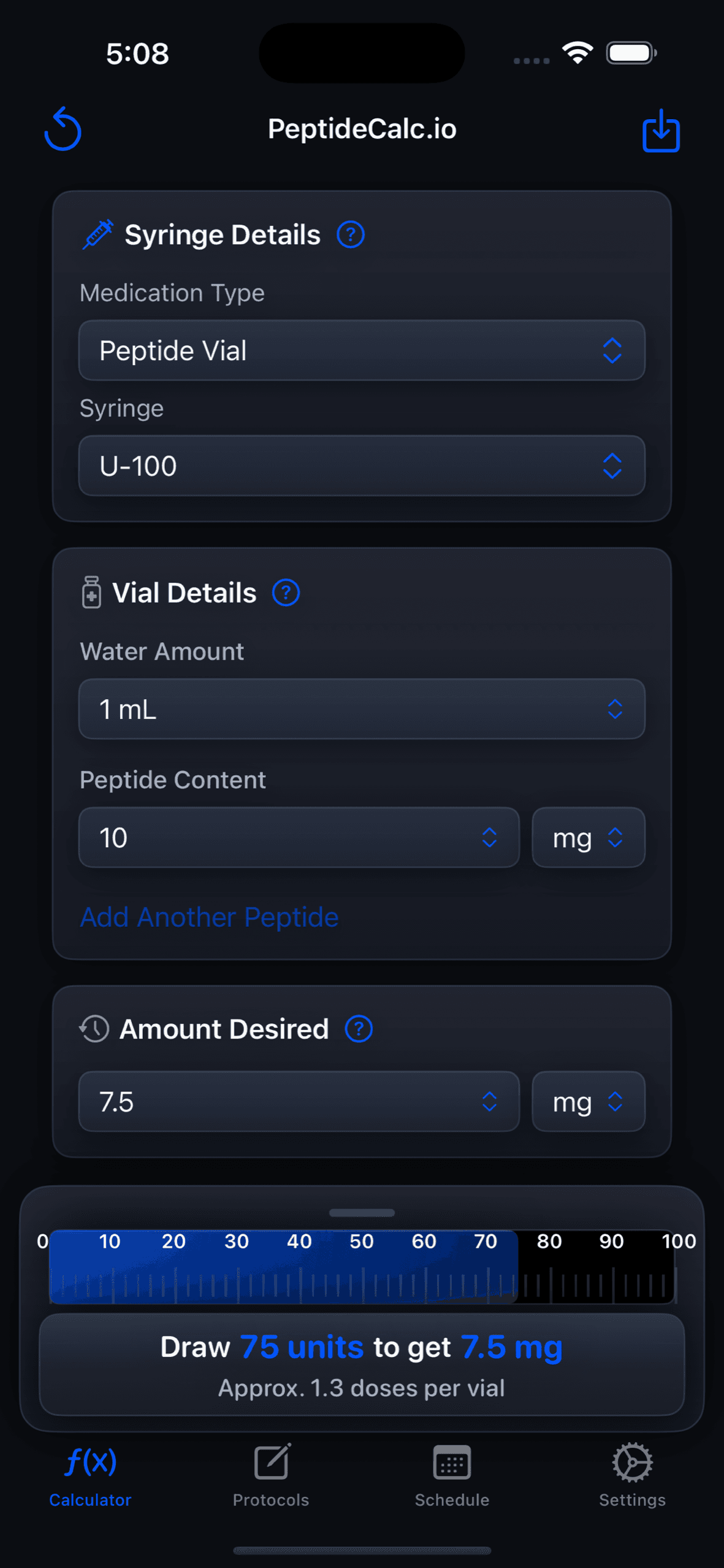
Task: Open the Medication Type dropdown
Action: pyautogui.click(x=361, y=350)
